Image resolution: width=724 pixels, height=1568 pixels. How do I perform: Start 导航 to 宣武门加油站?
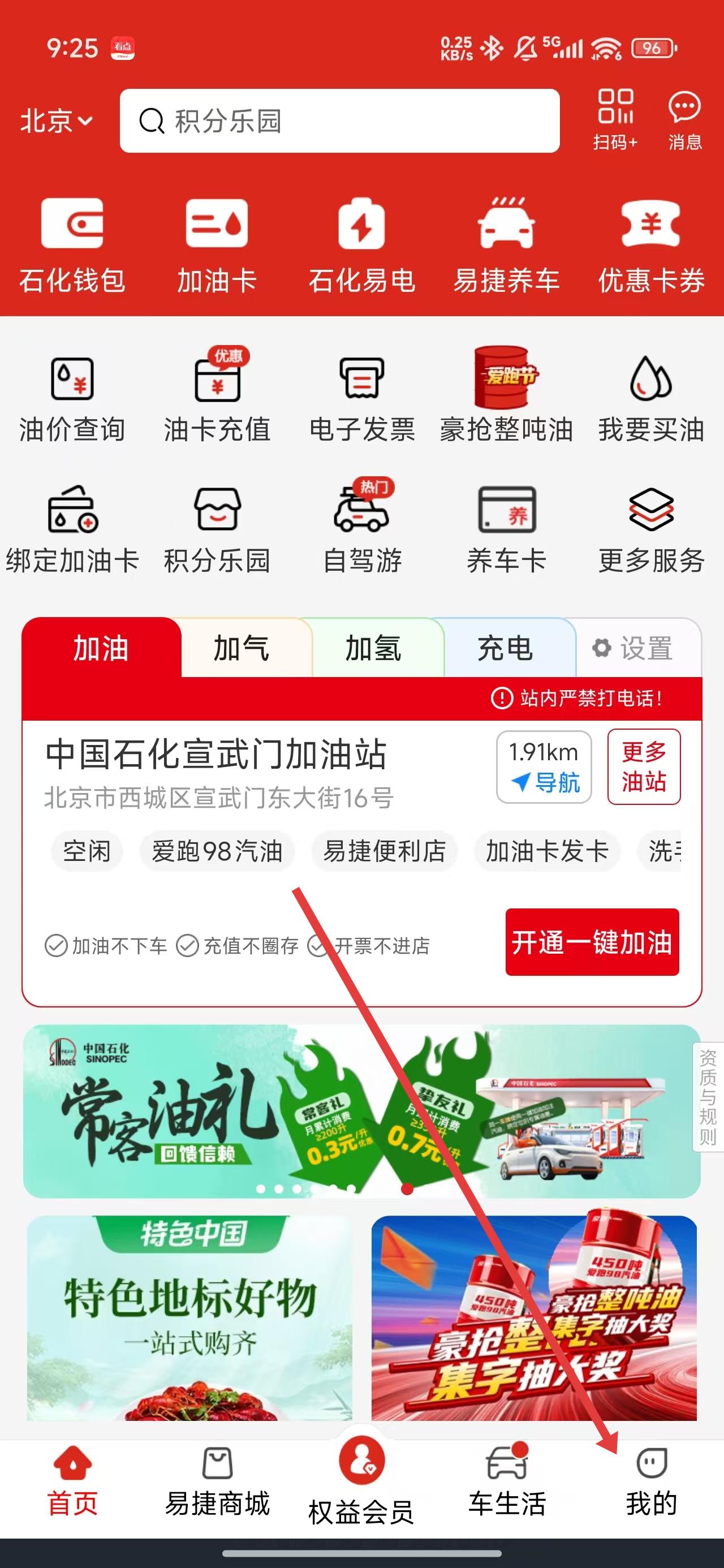[544, 767]
